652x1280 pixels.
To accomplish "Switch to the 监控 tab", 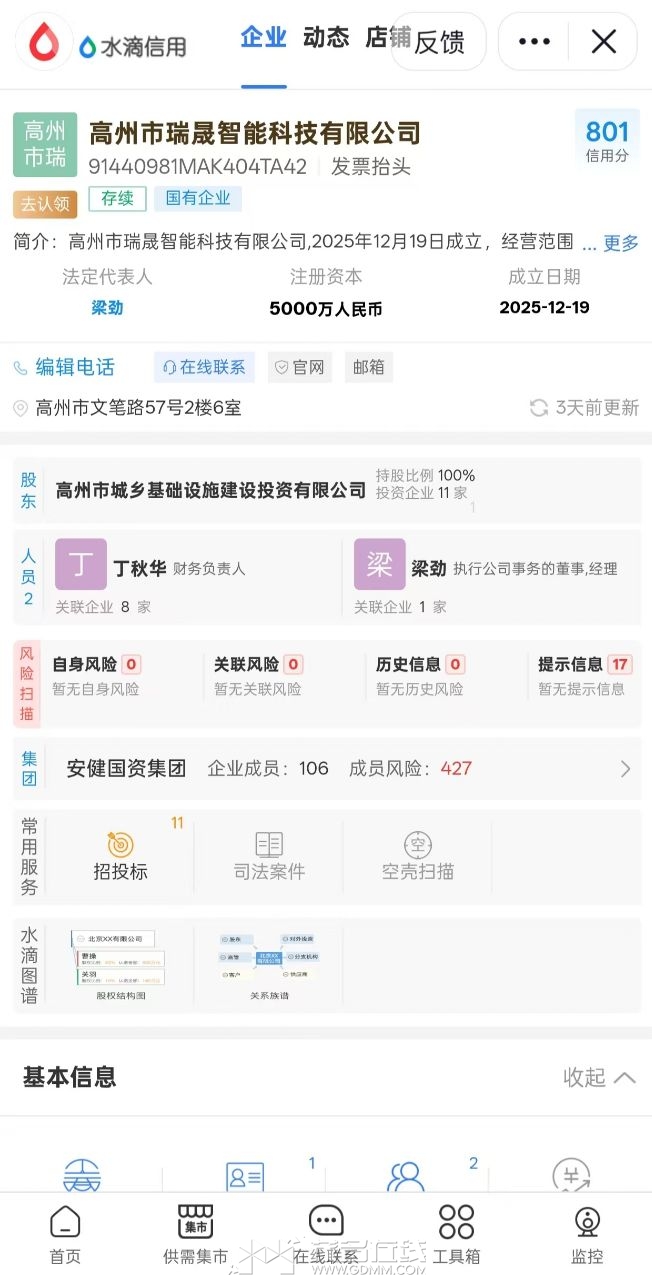I will [x=587, y=1234].
